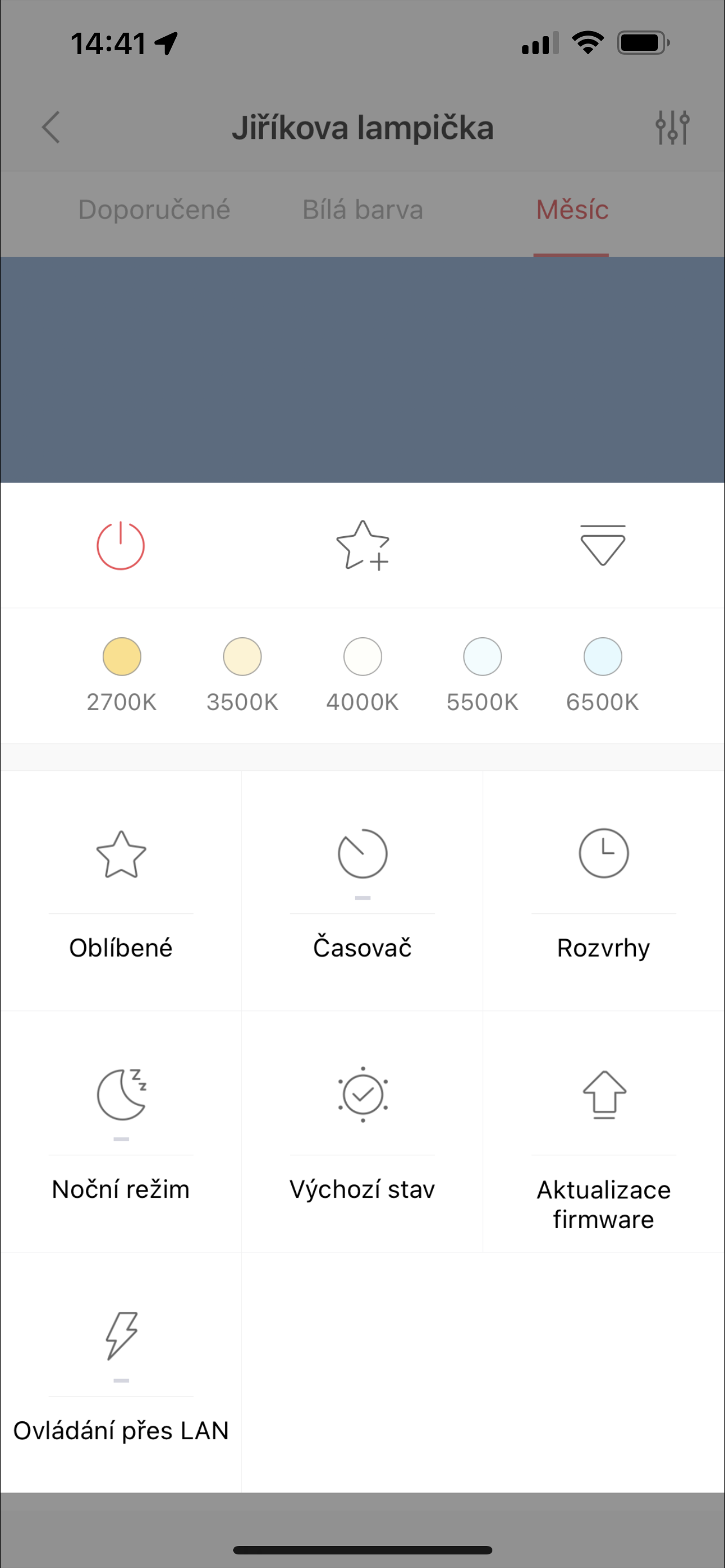Open Oblíbené favorites
725x1568 pixels.
pyautogui.click(x=121, y=890)
